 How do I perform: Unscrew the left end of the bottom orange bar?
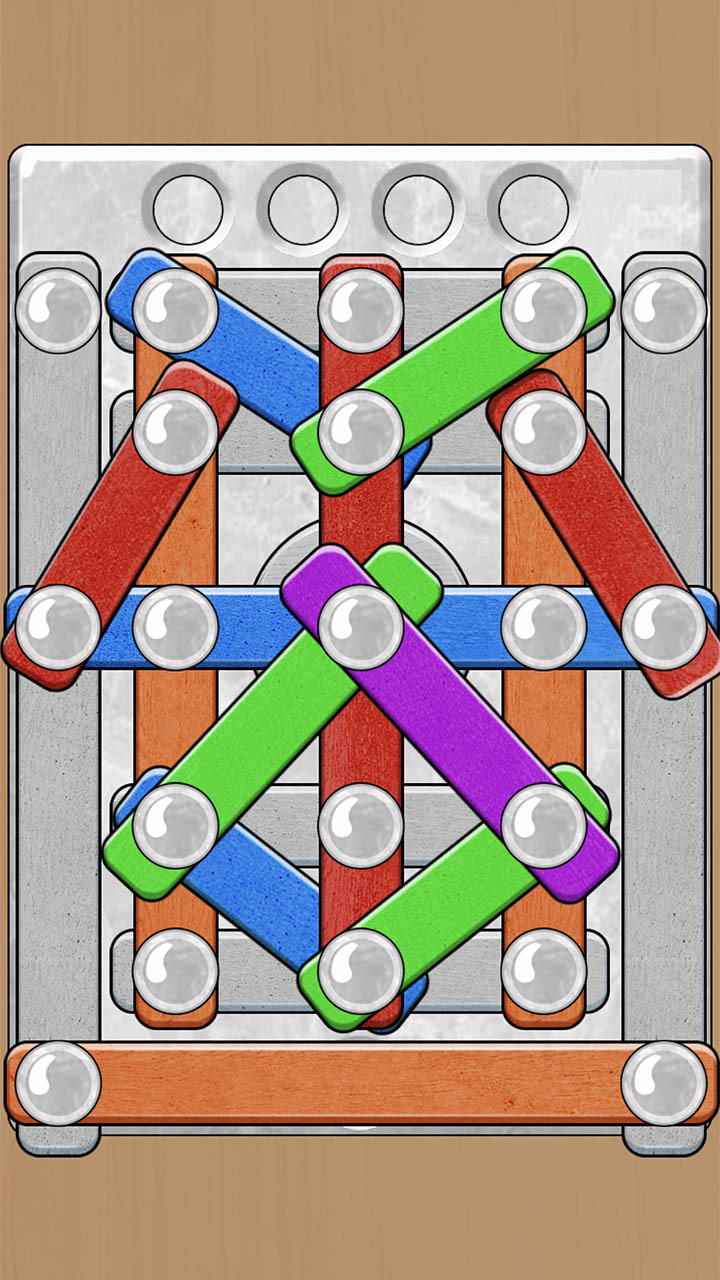[x=58, y=1082]
